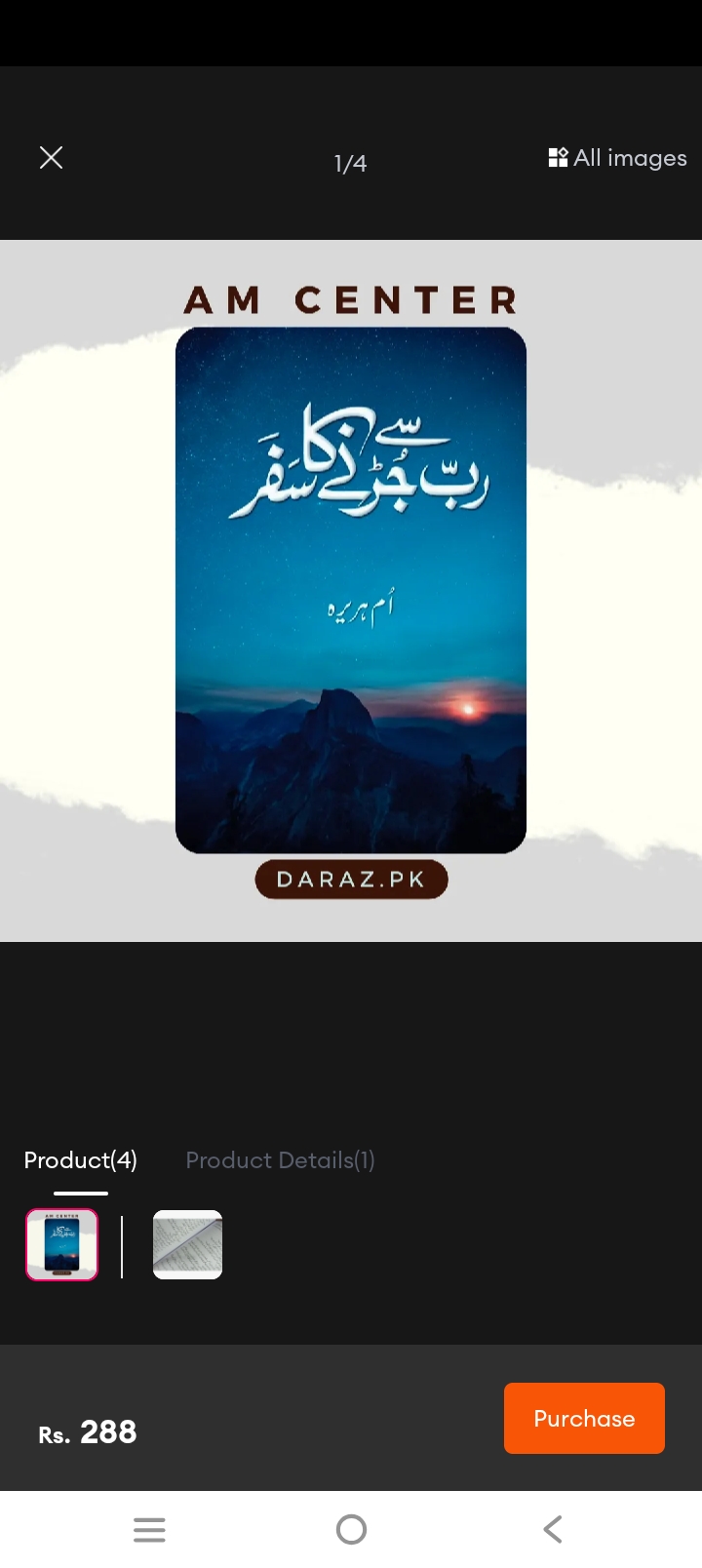This screenshot has width=702, height=1568.
Task: Switch to Product Details tab
Action: point(280,1159)
